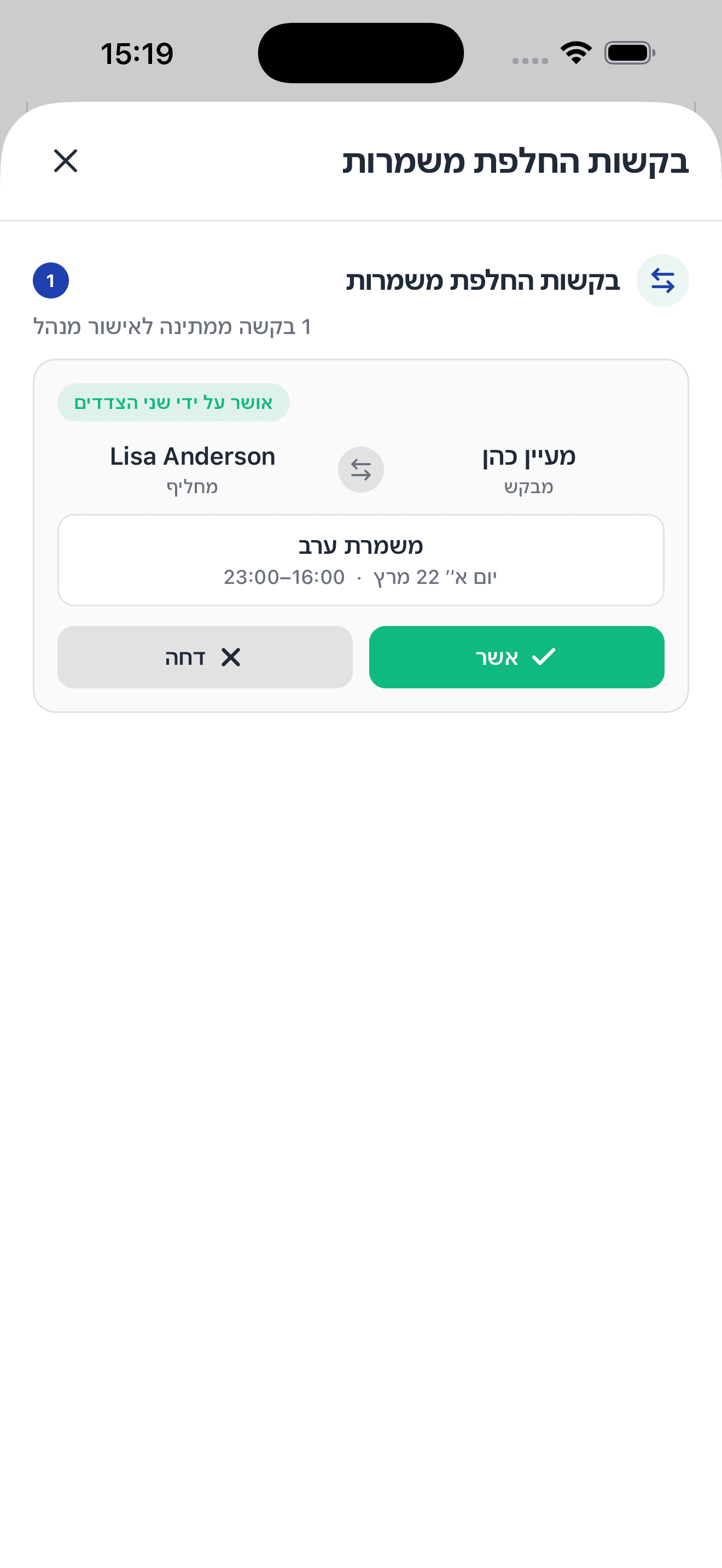Viewport: 722px width, 1568px height.
Task: Tap the battery indicator in the status bar
Action: [x=627, y=54]
